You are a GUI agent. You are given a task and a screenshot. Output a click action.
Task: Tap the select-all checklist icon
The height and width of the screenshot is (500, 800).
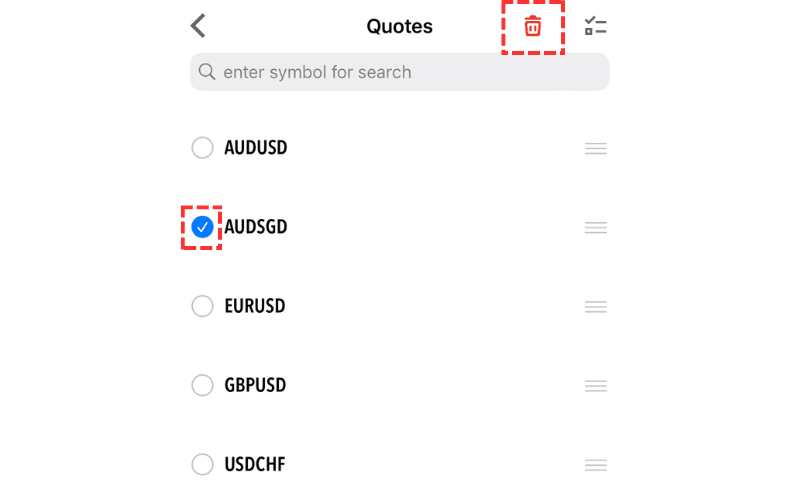pos(596,26)
